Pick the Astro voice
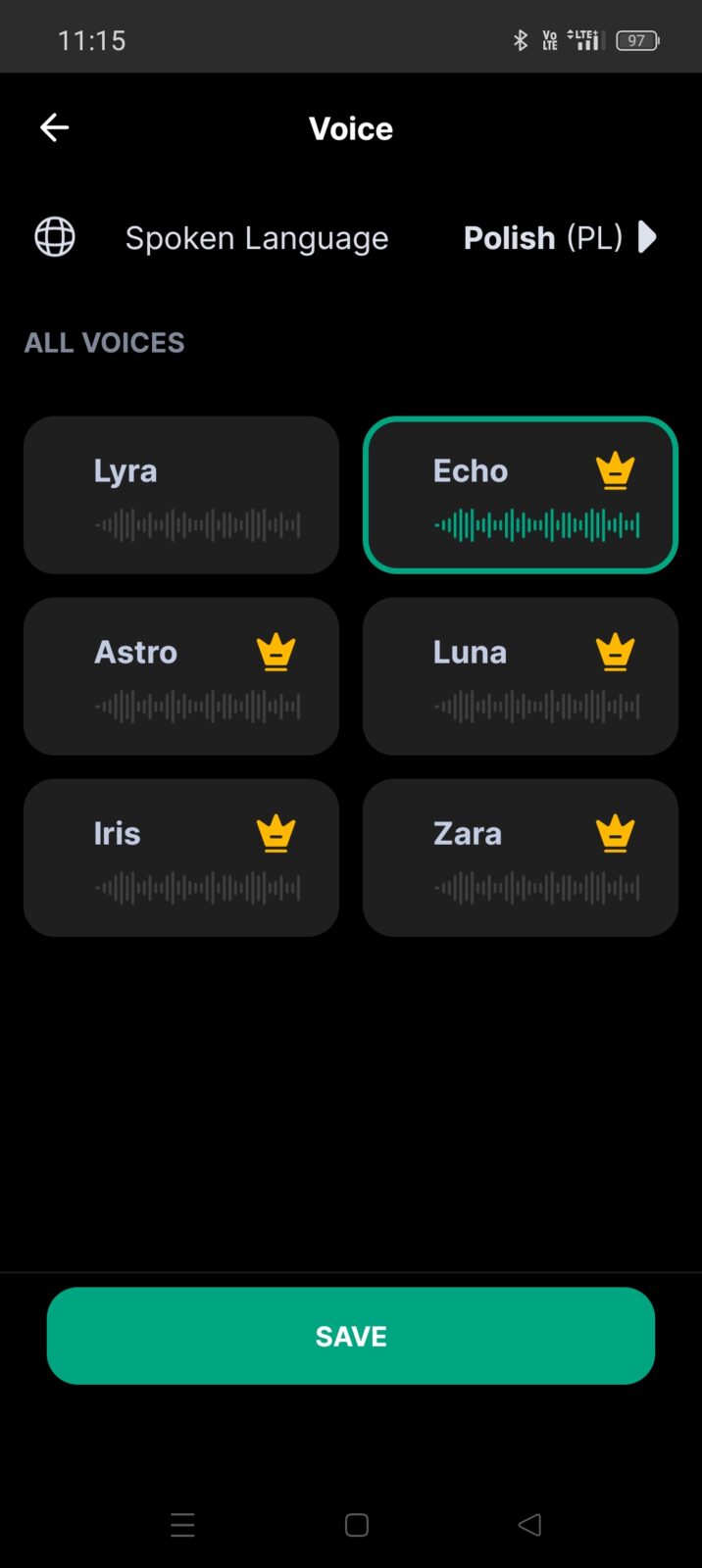The width and height of the screenshot is (702, 1568). (x=181, y=676)
